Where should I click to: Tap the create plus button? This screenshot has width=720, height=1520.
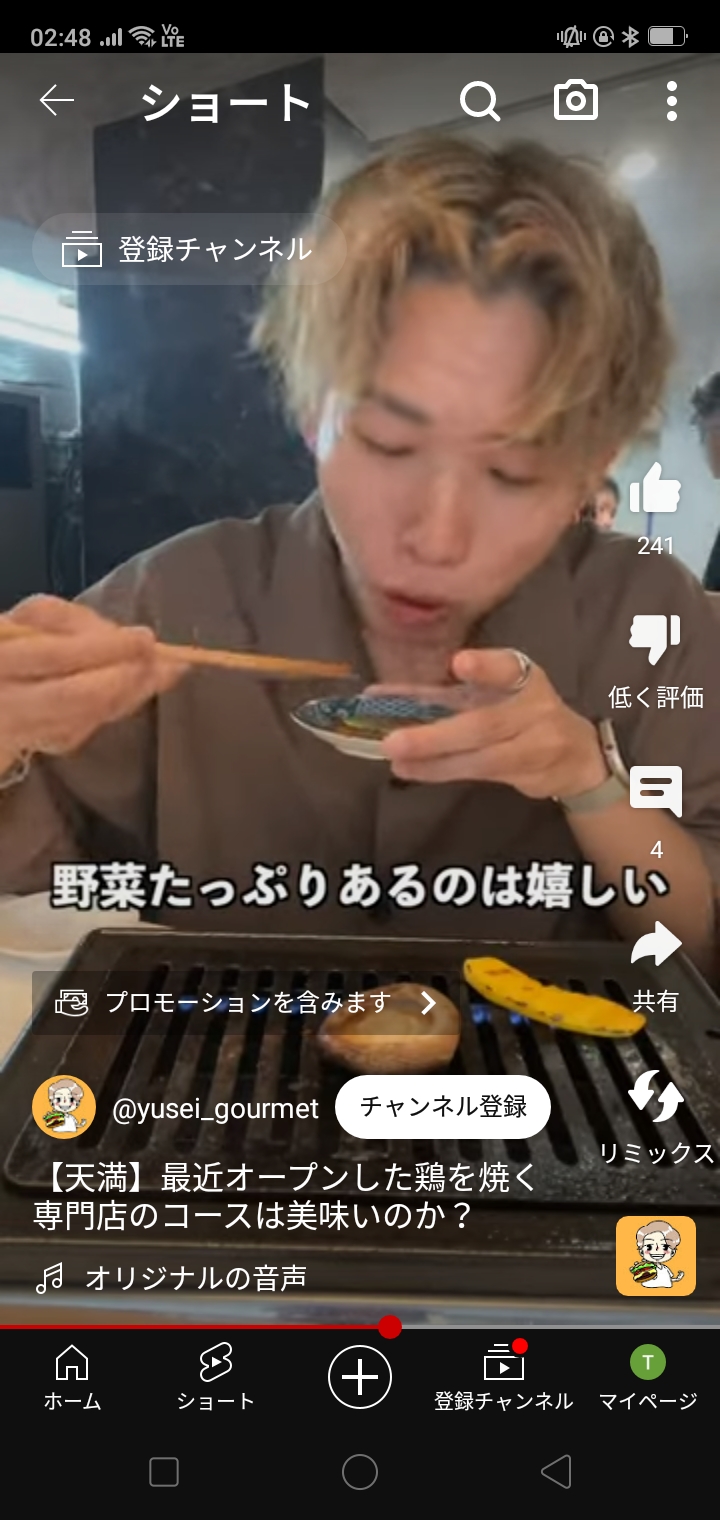[360, 1377]
